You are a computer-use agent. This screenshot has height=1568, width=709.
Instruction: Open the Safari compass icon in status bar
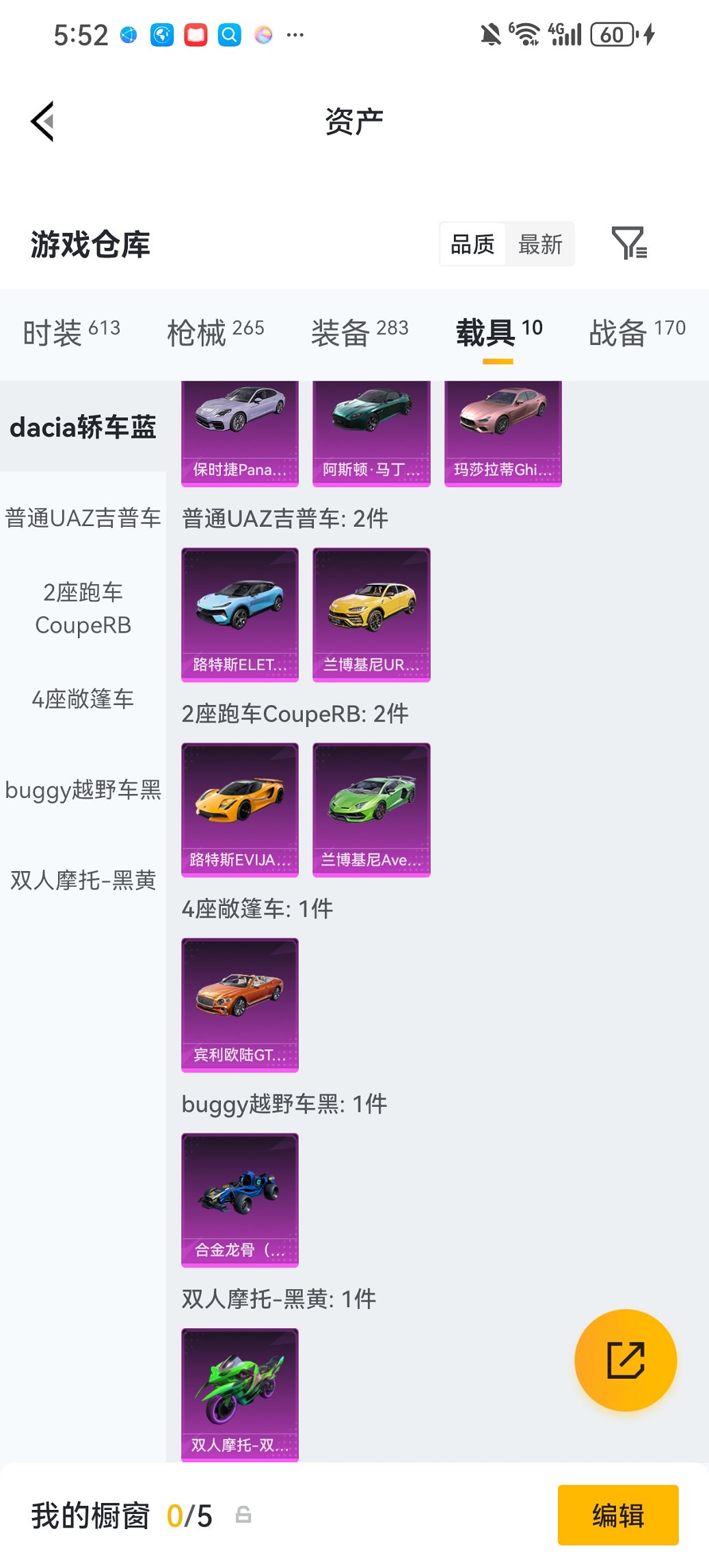[161, 33]
